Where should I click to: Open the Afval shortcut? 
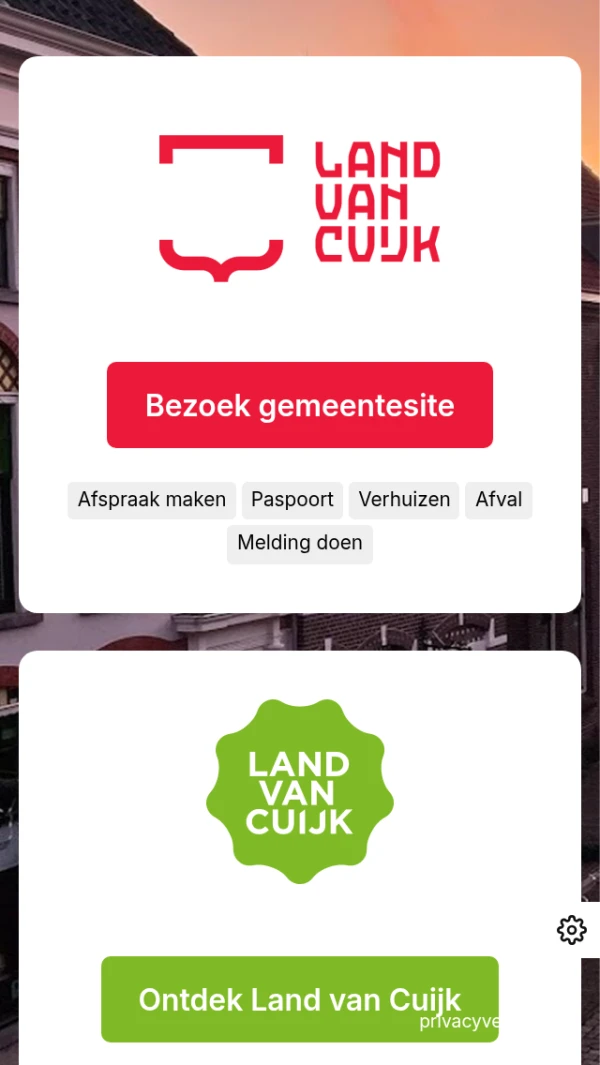(498, 500)
